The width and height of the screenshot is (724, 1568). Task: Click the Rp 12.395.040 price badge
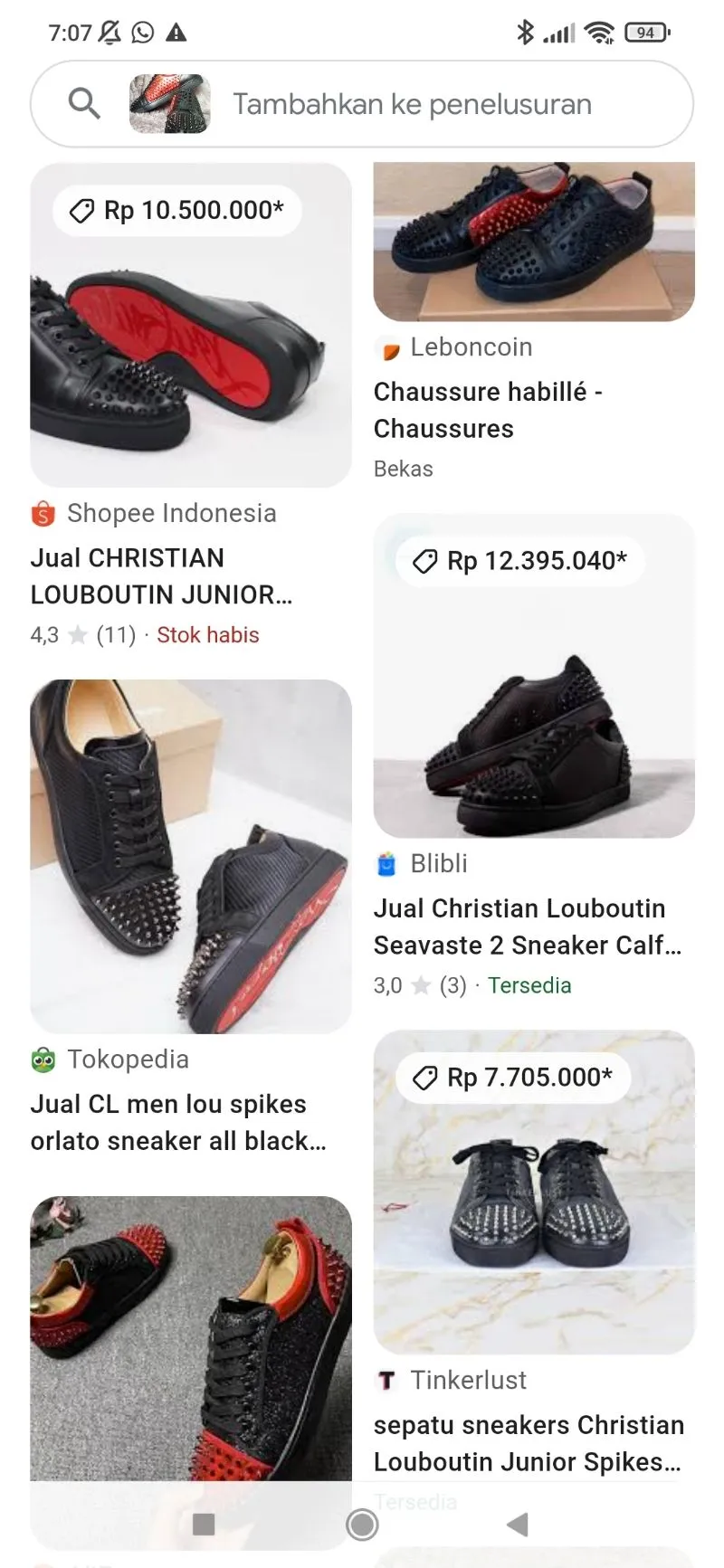(x=519, y=561)
